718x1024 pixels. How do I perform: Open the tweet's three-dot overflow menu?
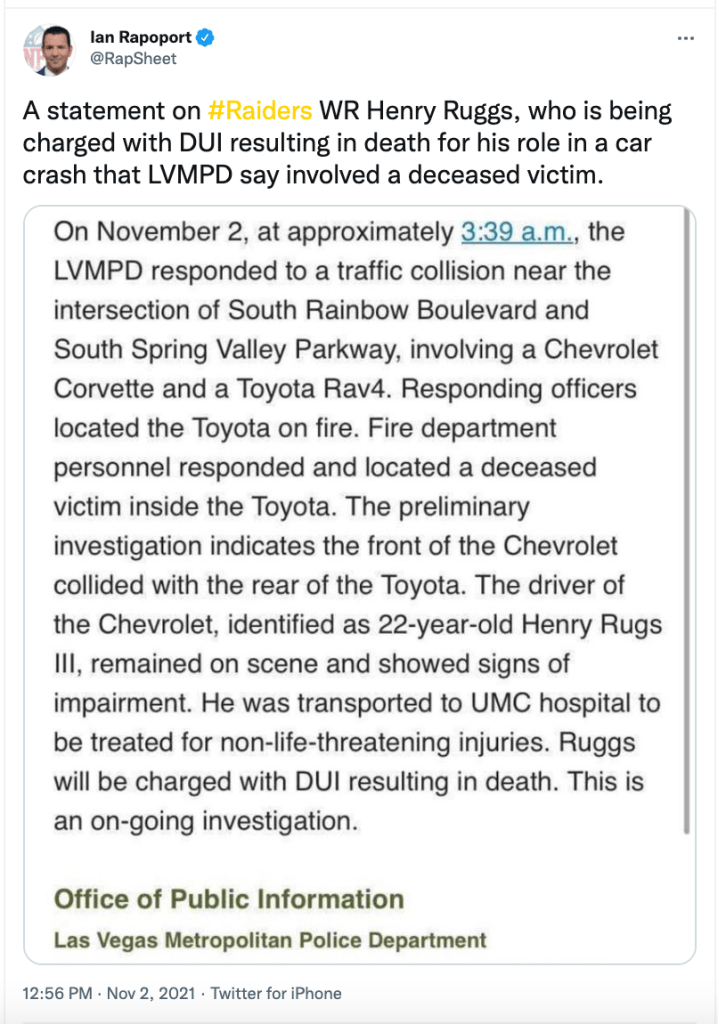[x=685, y=38]
